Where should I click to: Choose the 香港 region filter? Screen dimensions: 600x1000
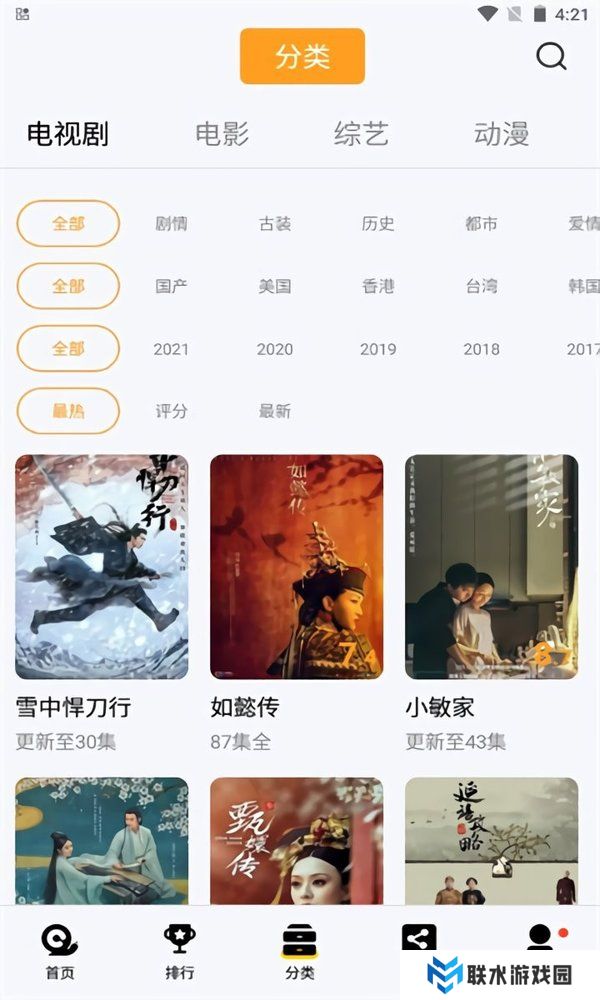point(378,286)
